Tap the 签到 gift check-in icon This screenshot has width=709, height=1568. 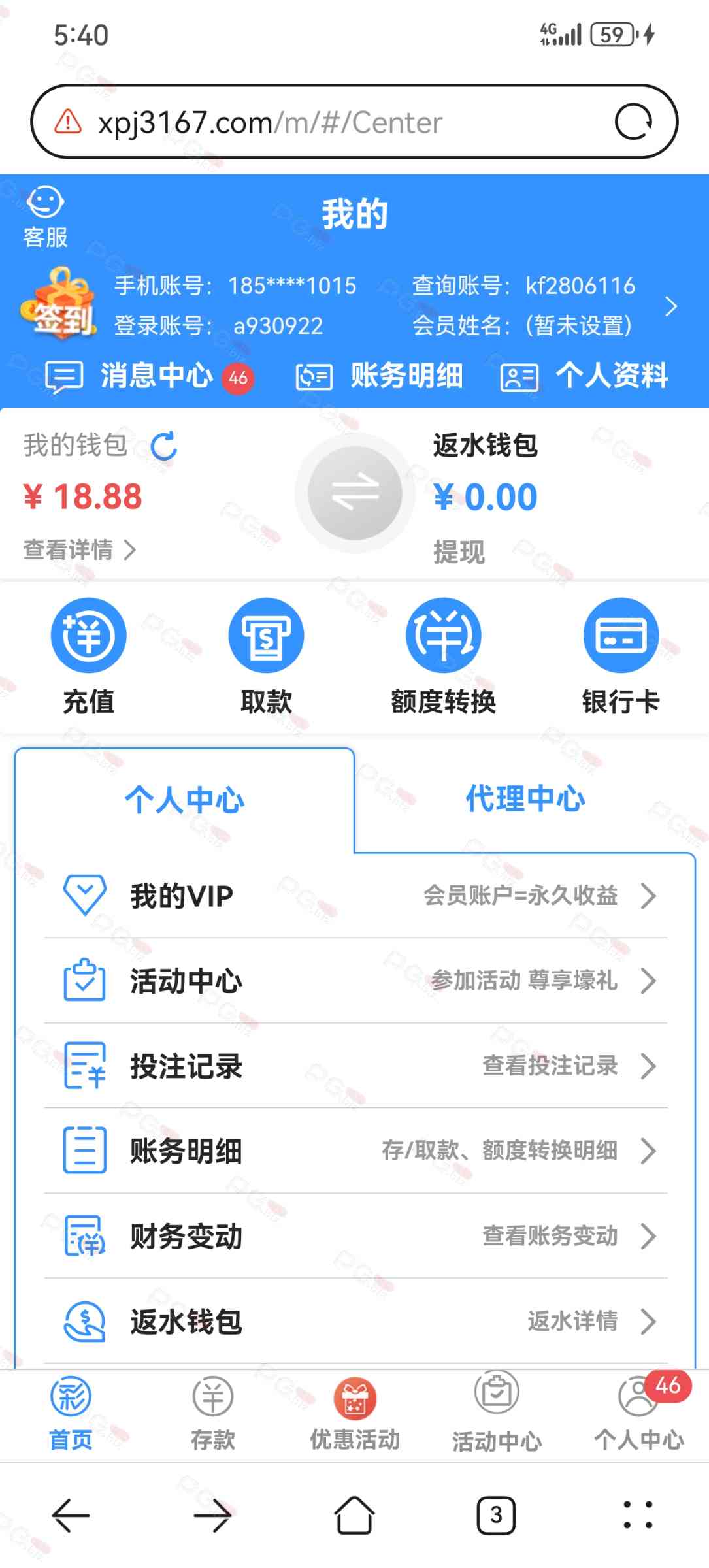click(x=59, y=304)
